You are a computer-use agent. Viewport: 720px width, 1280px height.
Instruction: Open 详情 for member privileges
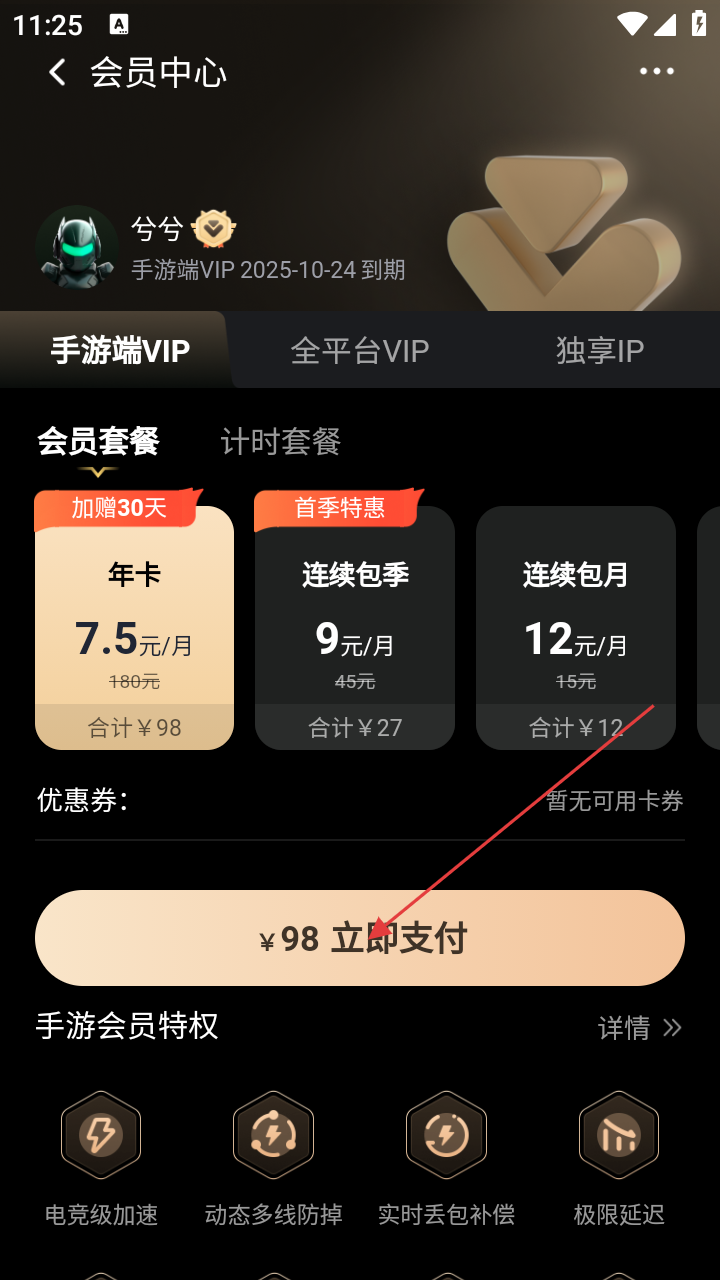[639, 1027]
